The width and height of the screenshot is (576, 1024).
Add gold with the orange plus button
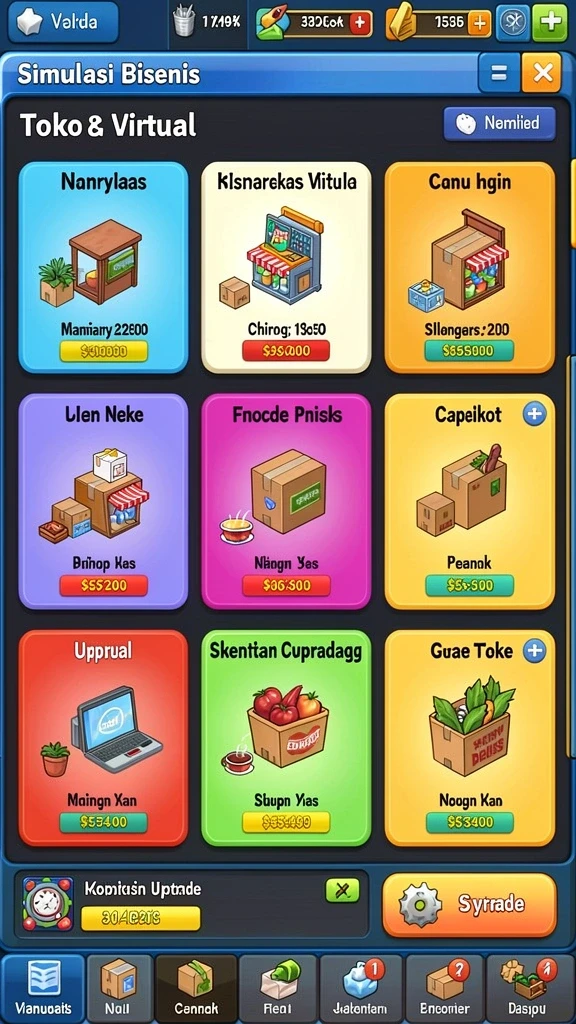pos(479,23)
